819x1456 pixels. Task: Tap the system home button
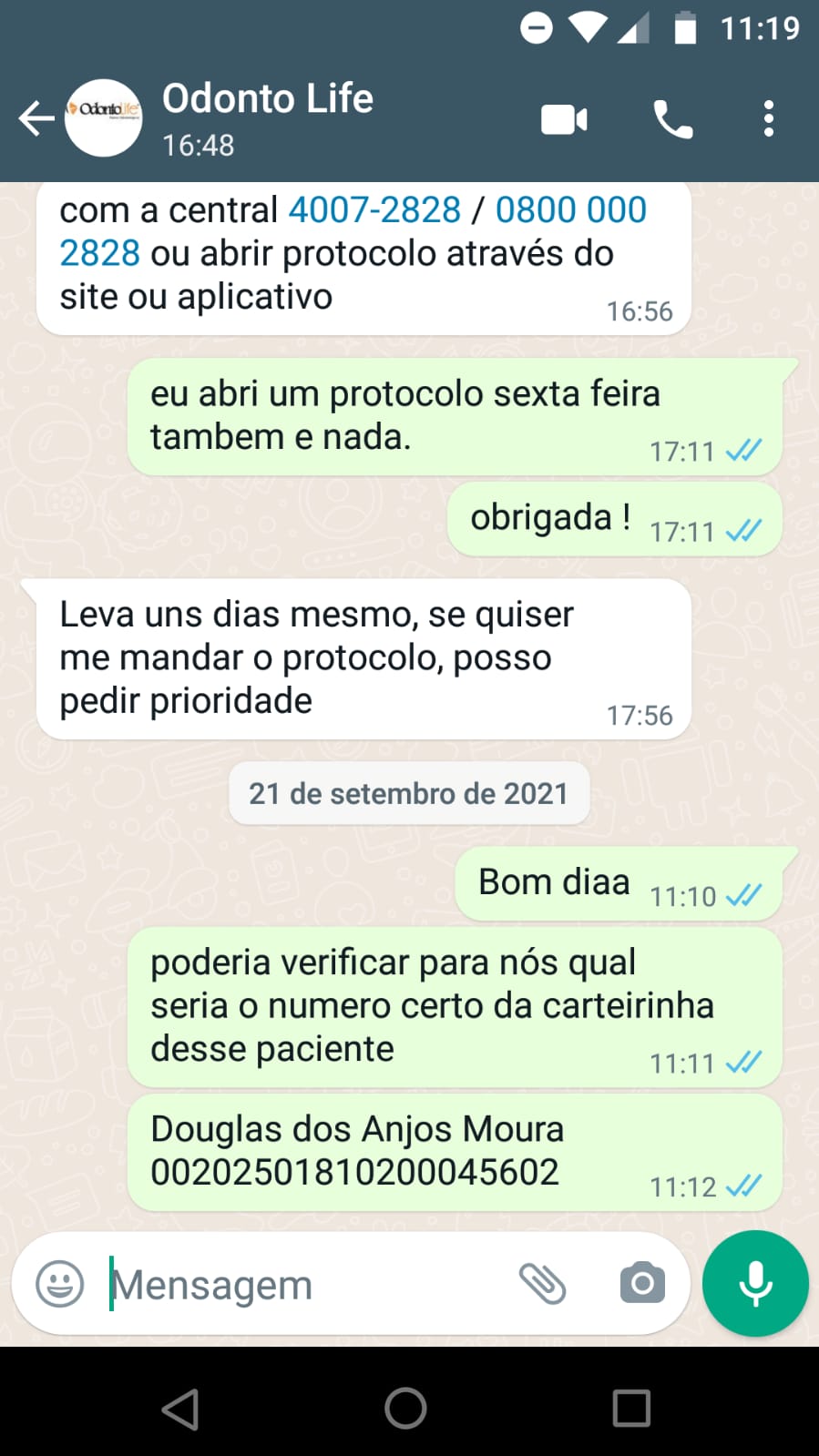405,1408
